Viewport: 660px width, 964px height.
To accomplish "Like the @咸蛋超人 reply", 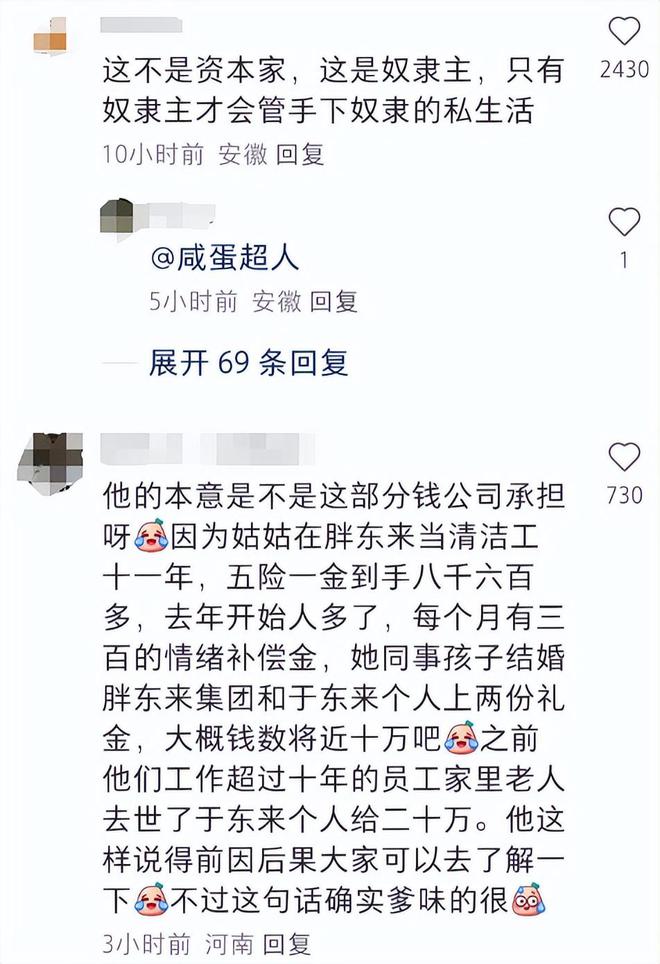I will [x=624, y=221].
